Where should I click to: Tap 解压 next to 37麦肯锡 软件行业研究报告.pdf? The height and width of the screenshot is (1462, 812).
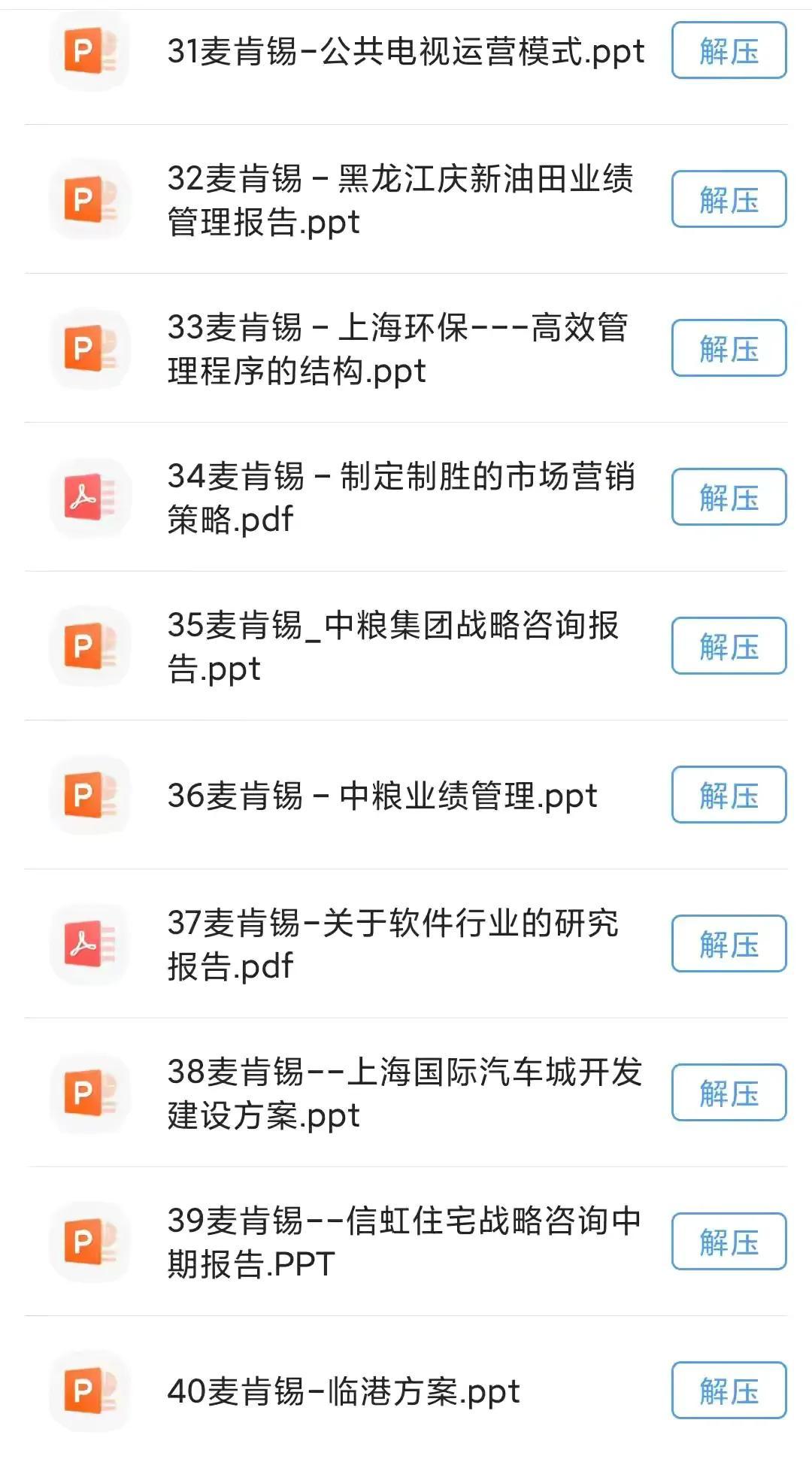point(729,944)
